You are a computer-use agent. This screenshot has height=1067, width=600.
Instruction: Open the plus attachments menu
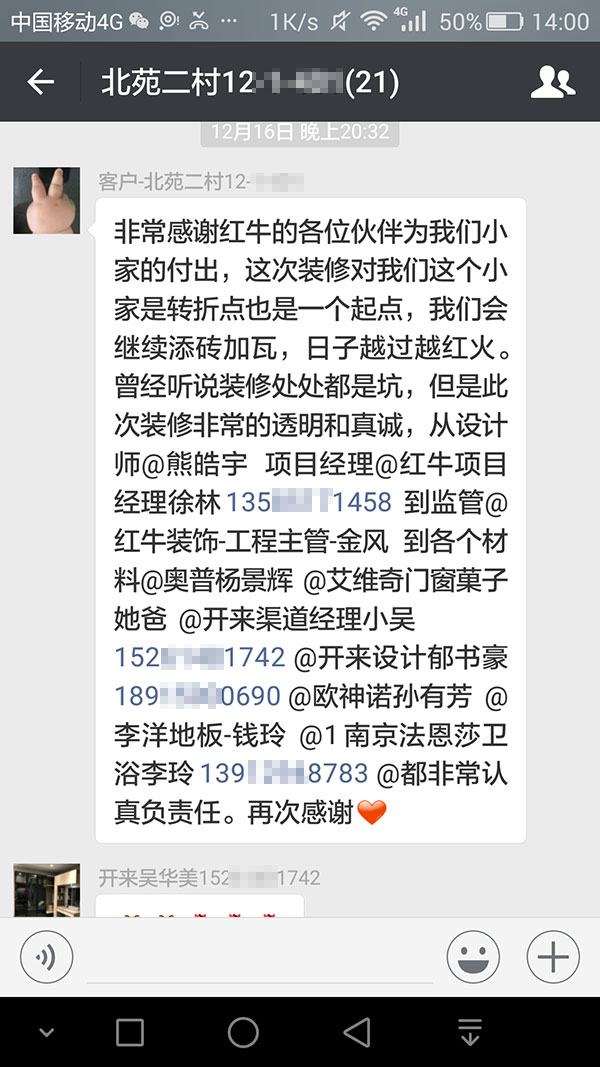pos(553,957)
